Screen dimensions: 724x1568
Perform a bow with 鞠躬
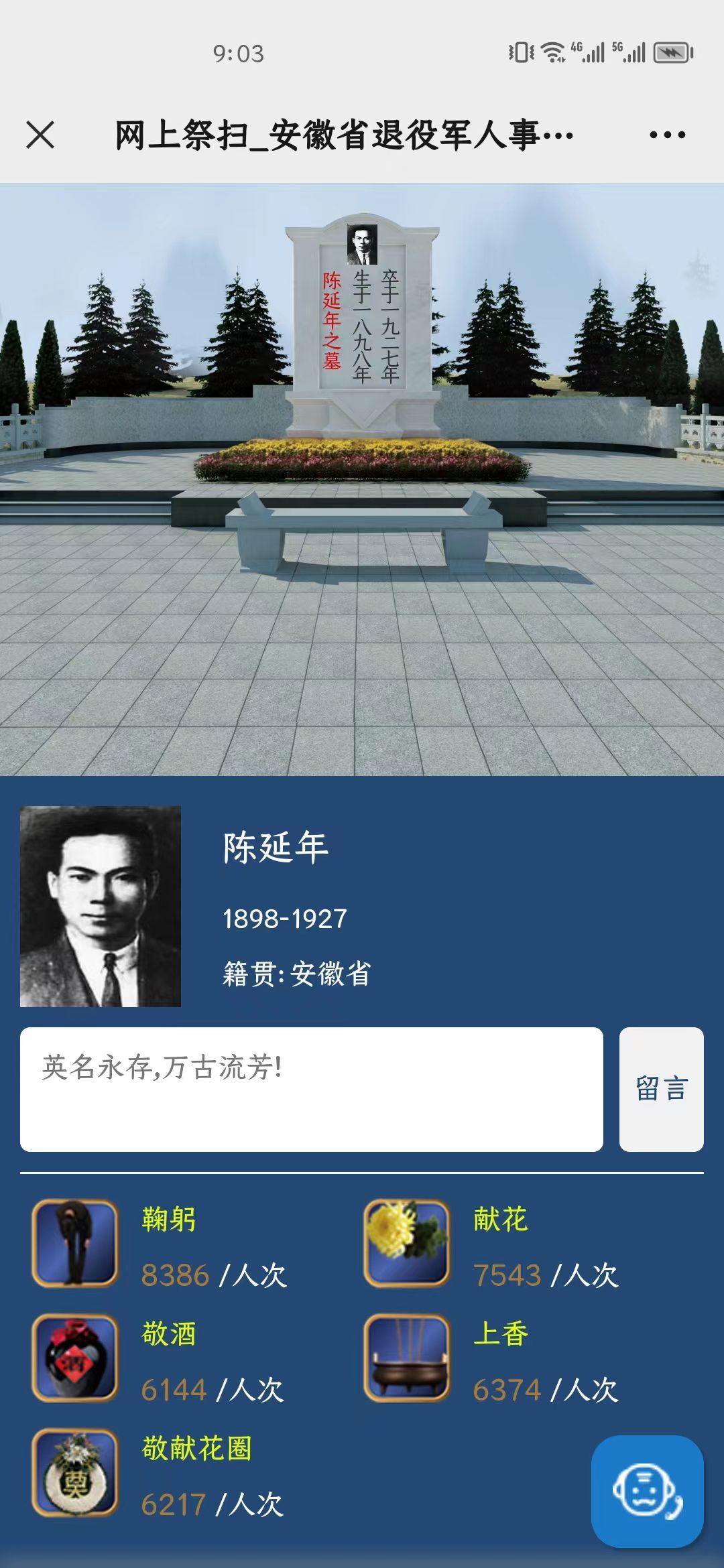coord(75,1244)
